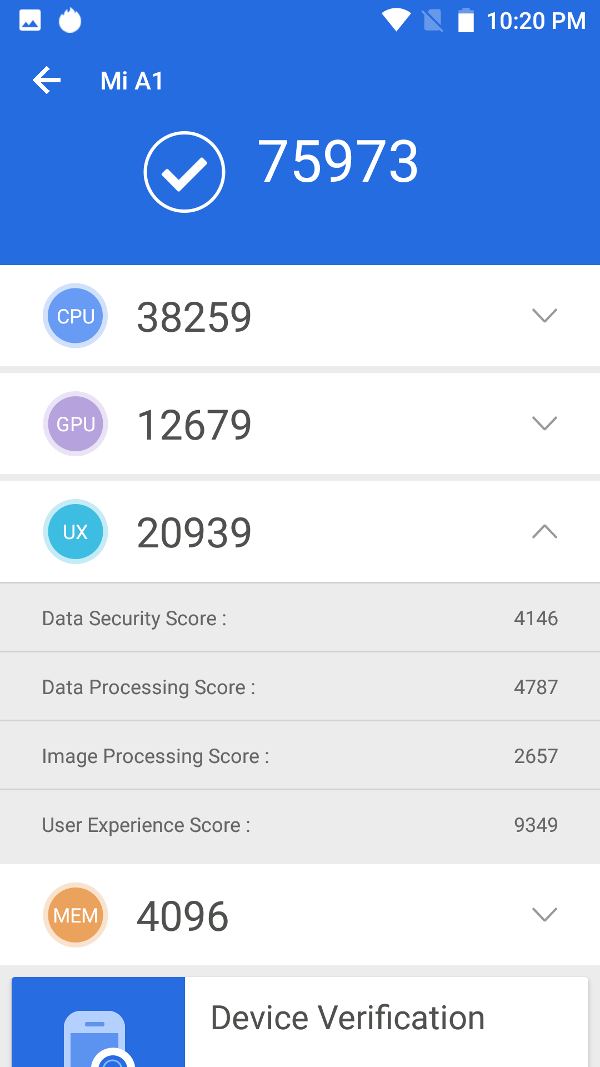Expand the MEM score details
The image size is (600, 1067).
544,915
